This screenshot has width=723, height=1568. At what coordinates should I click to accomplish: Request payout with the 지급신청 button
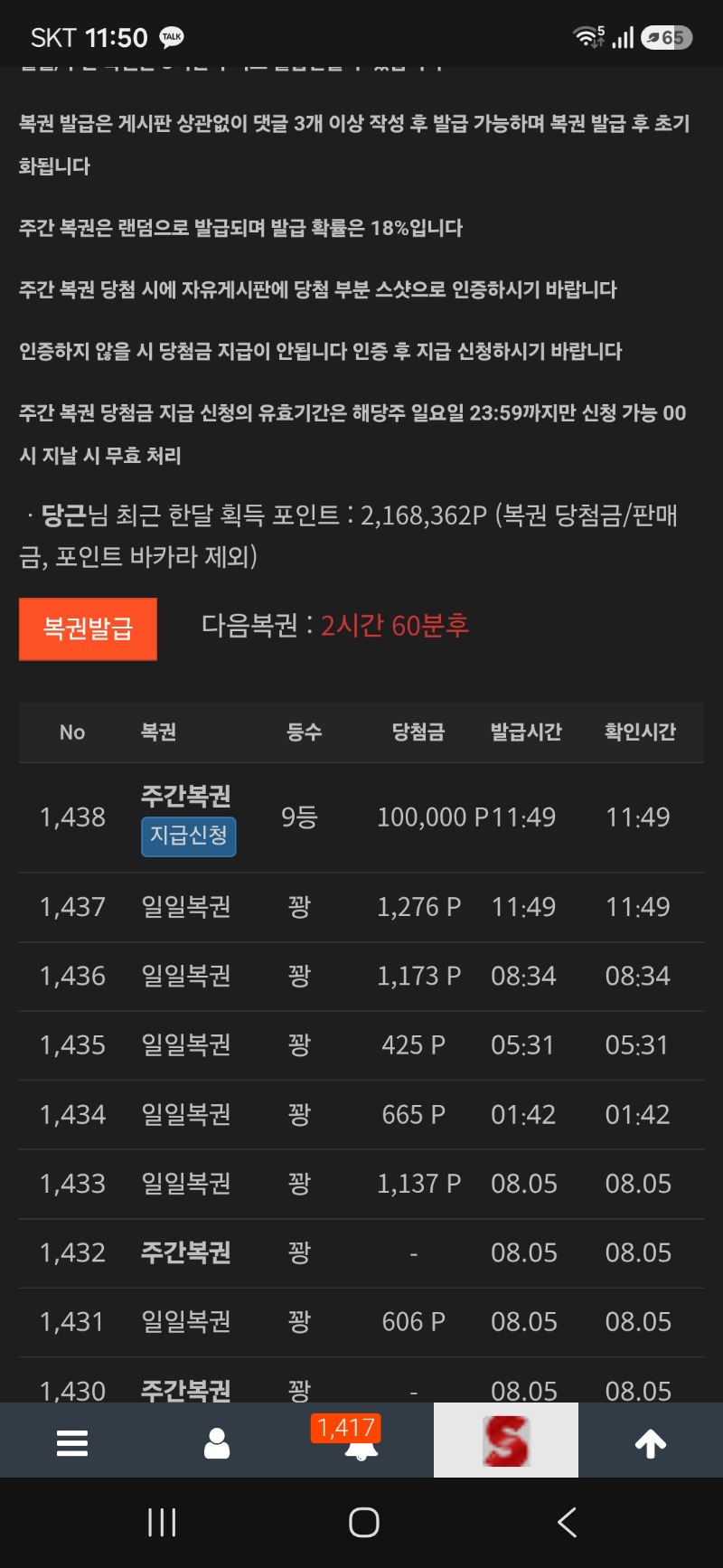tap(188, 836)
